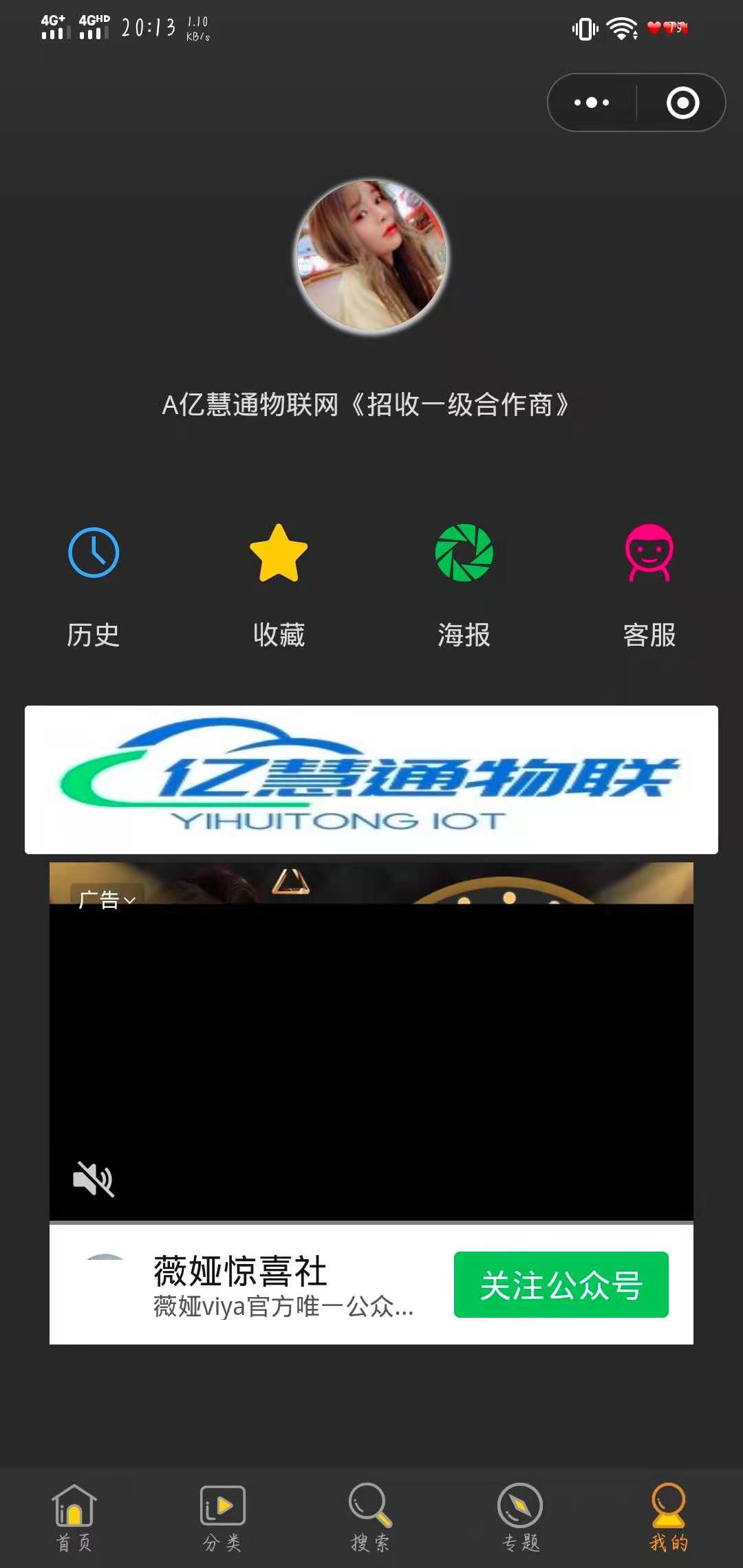Tap the profile avatar picture
The image size is (743, 1568).
coord(371,256)
